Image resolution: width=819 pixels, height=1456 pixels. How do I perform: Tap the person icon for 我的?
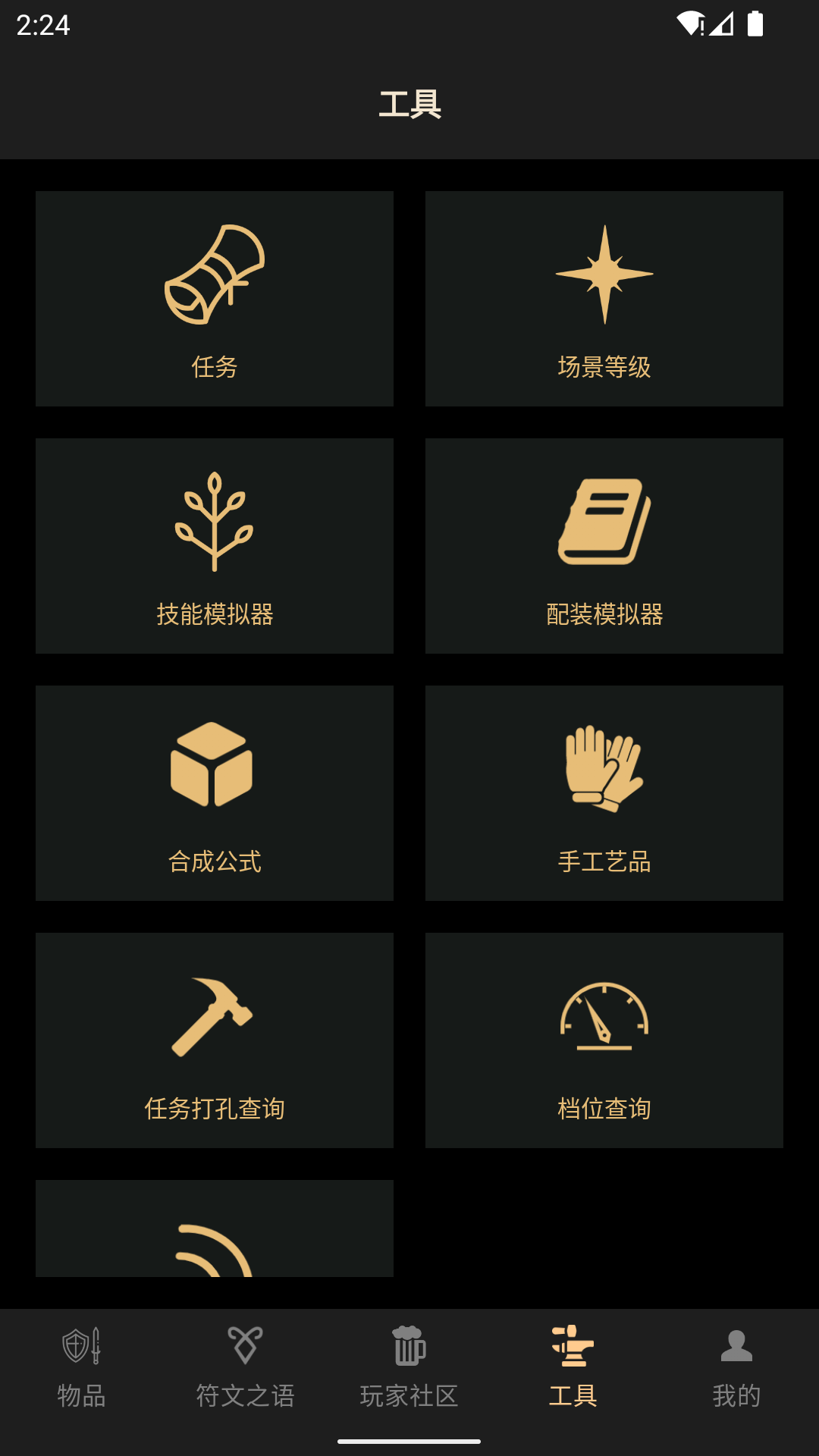pyautogui.click(x=736, y=1342)
